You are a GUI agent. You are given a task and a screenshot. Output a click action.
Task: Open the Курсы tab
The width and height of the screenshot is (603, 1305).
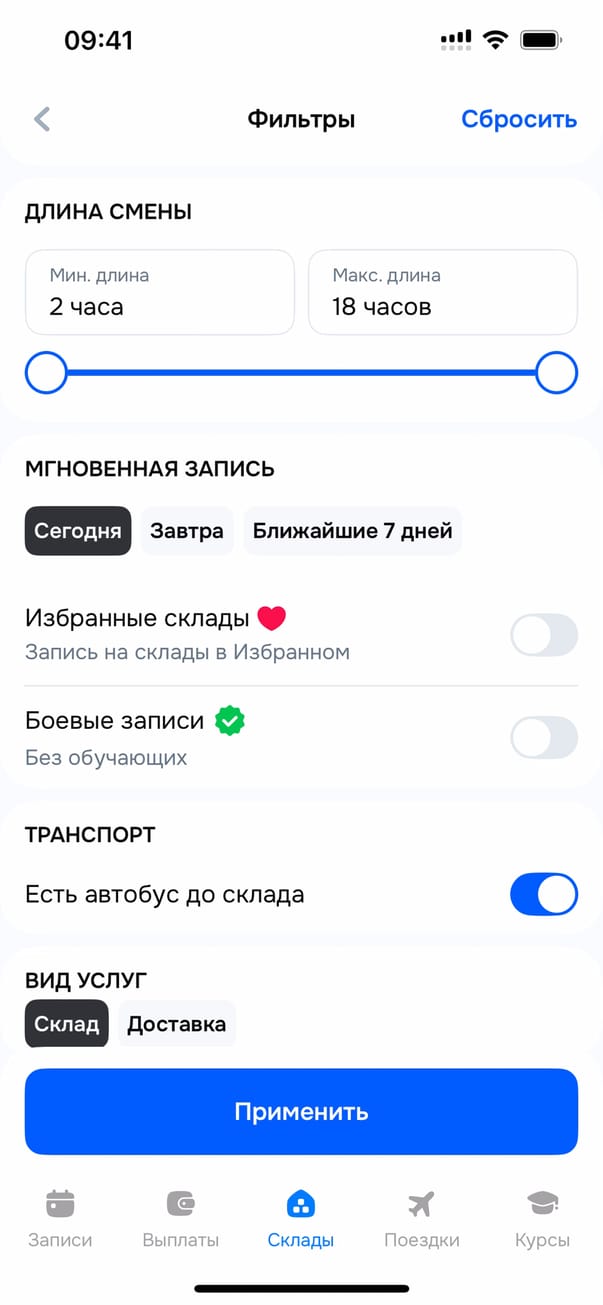pyautogui.click(x=542, y=1219)
